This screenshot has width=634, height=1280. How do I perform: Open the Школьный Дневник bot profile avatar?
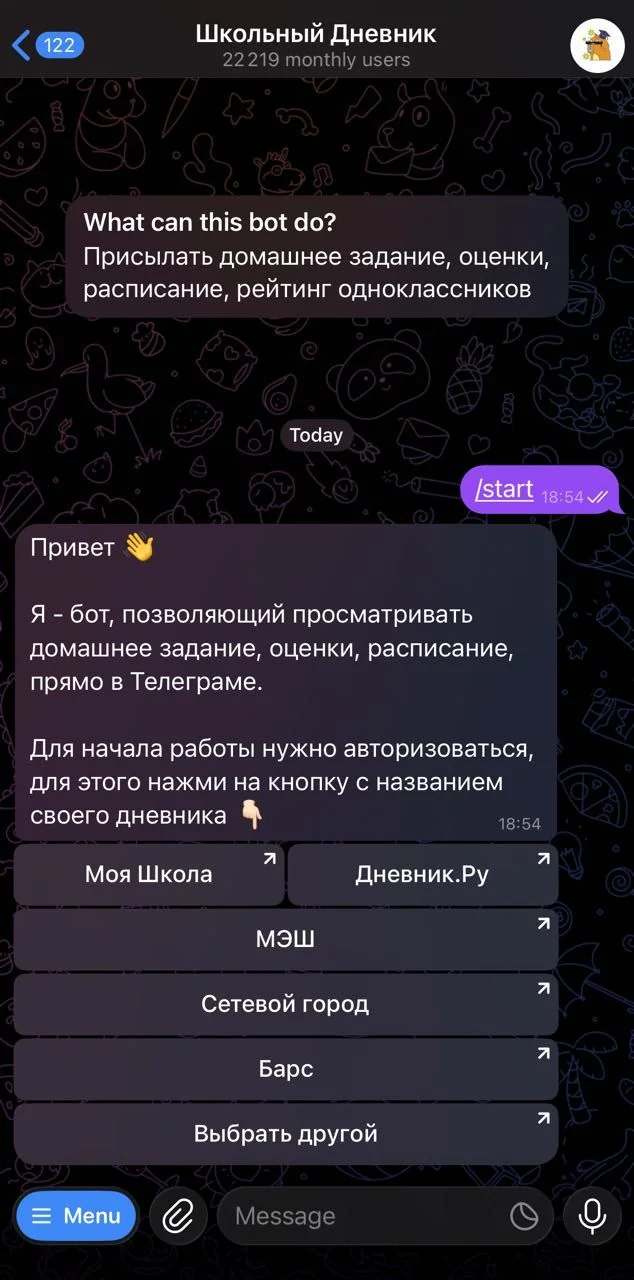point(597,46)
